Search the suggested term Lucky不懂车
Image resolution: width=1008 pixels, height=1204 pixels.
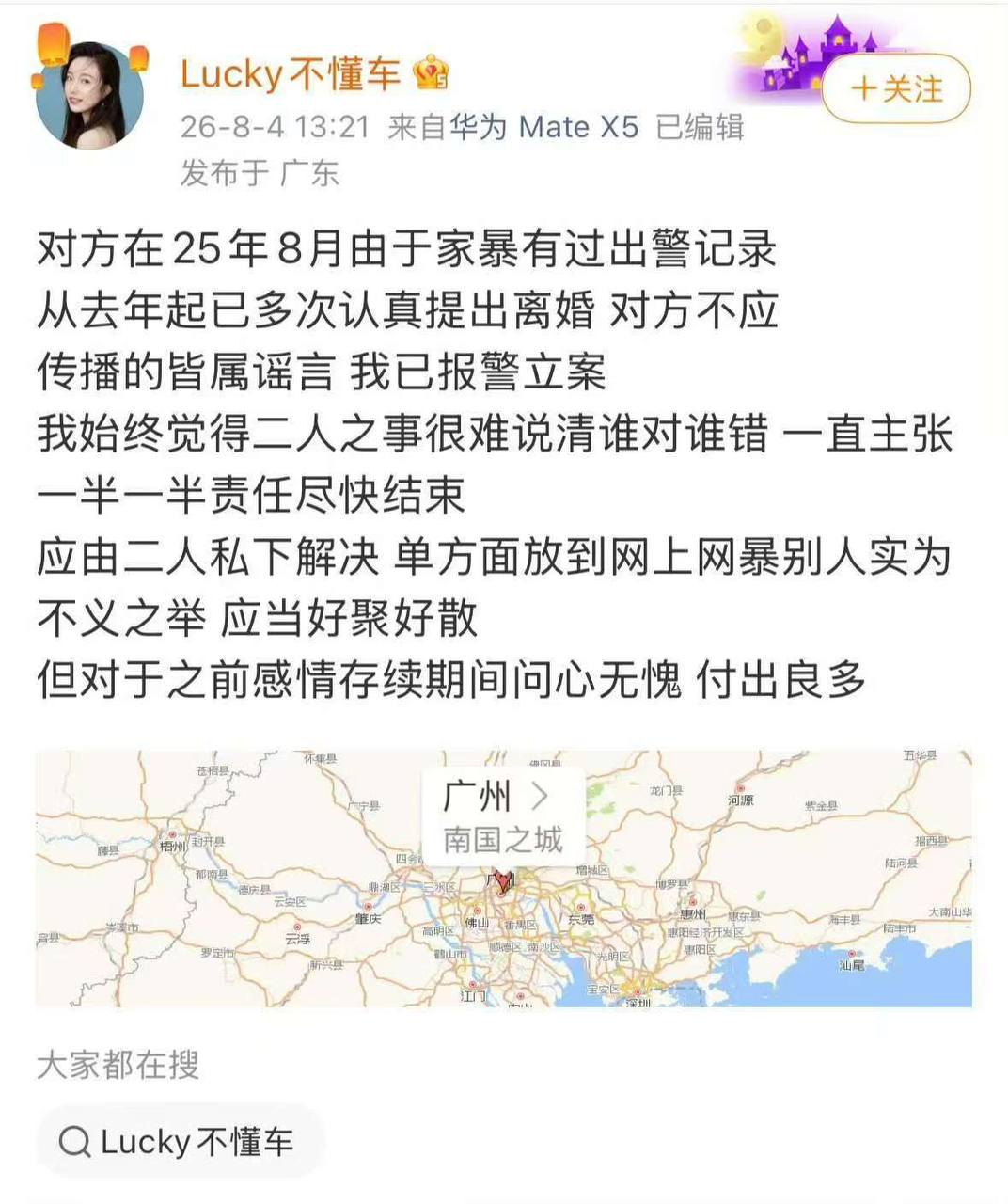pos(180,1142)
